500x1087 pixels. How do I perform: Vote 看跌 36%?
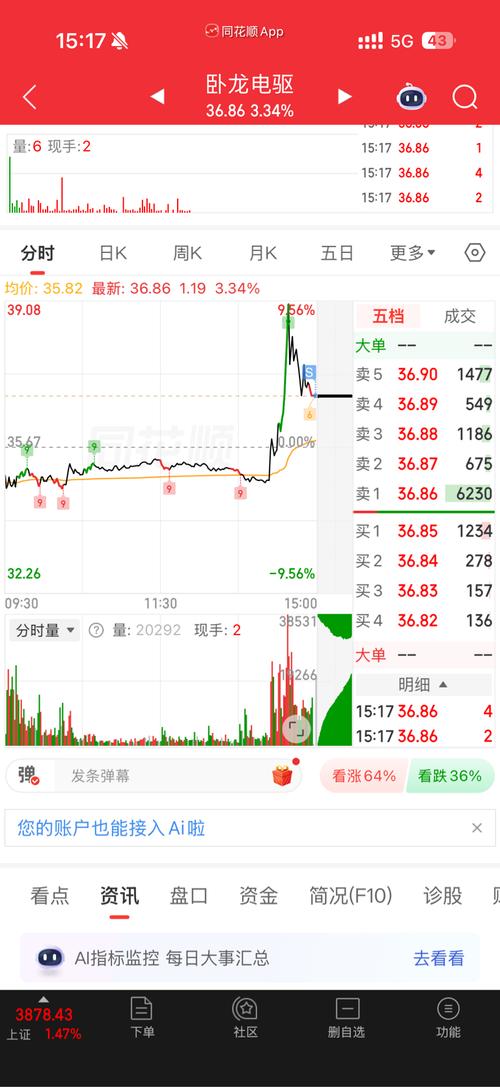point(451,776)
